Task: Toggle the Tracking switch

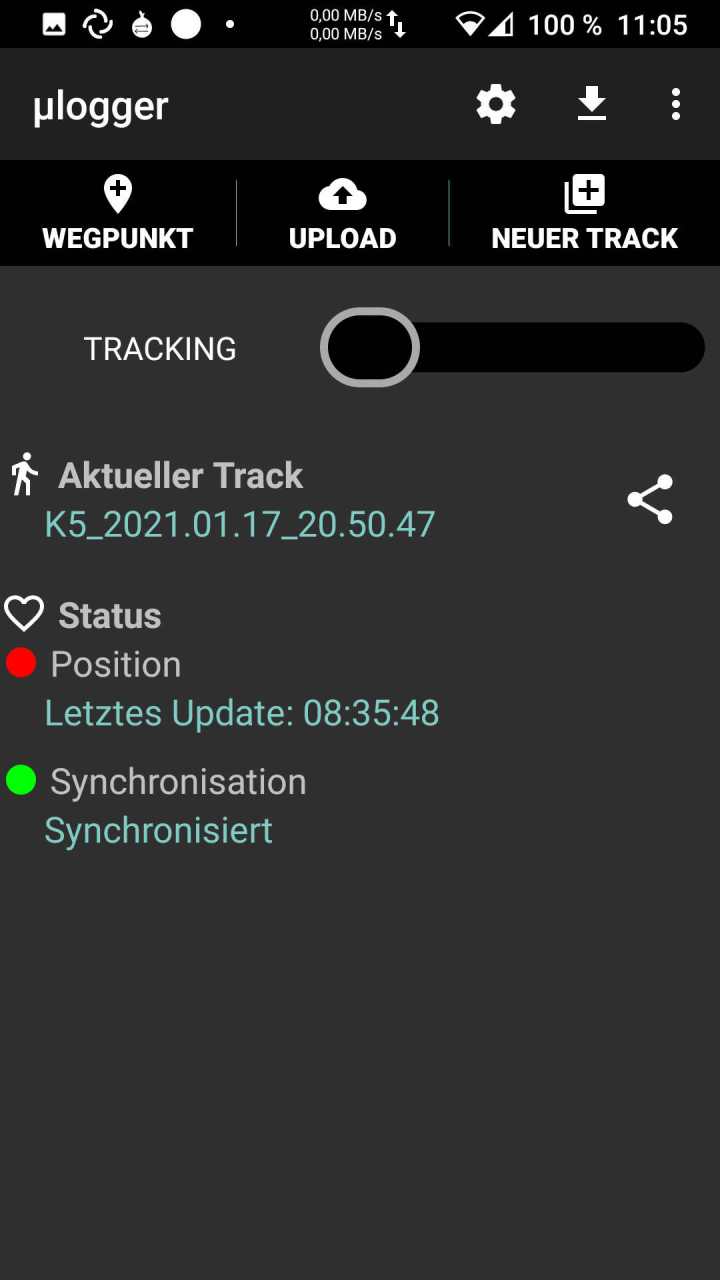Action: [x=512, y=348]
